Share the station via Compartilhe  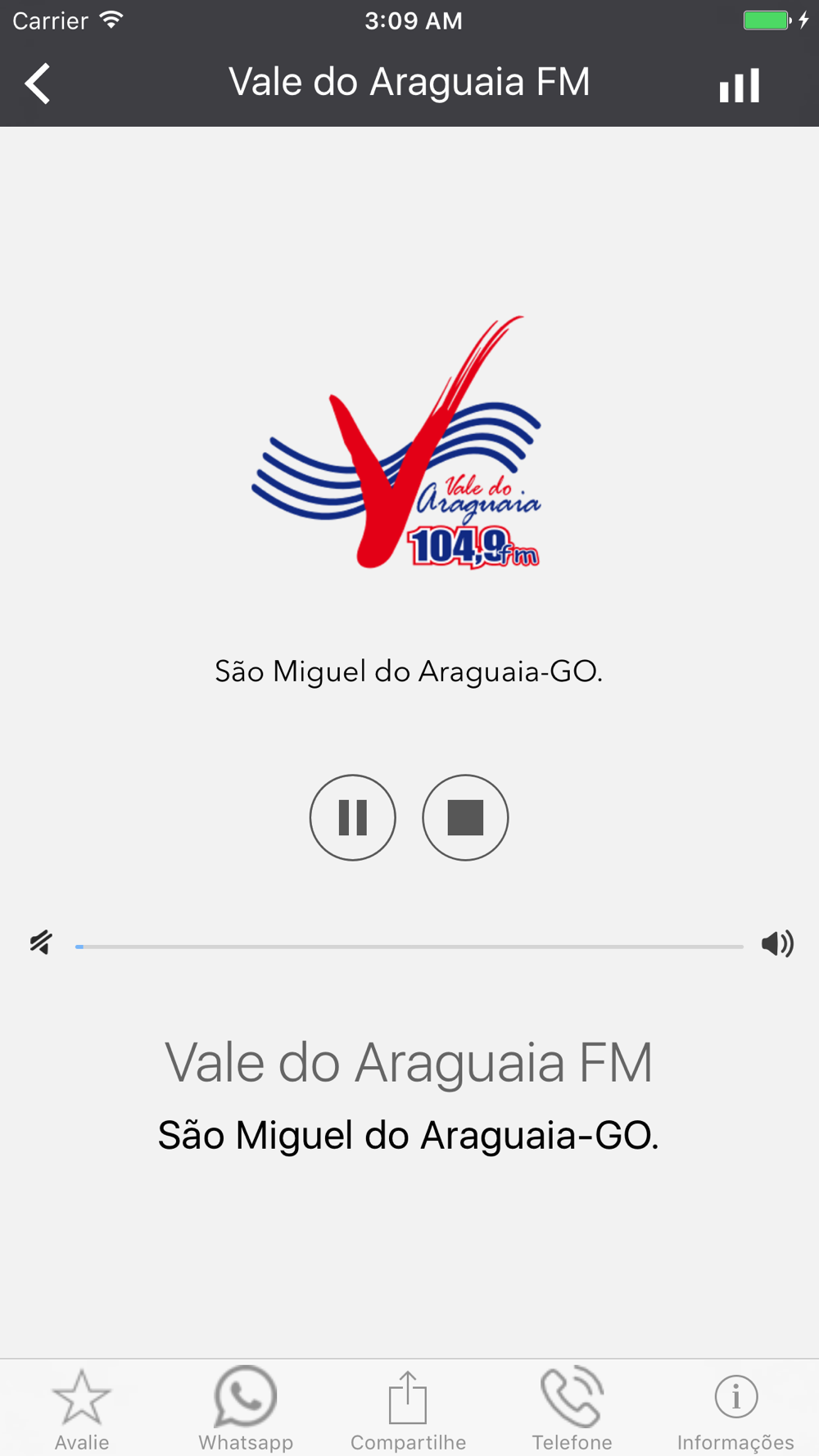coord(408,1409)
